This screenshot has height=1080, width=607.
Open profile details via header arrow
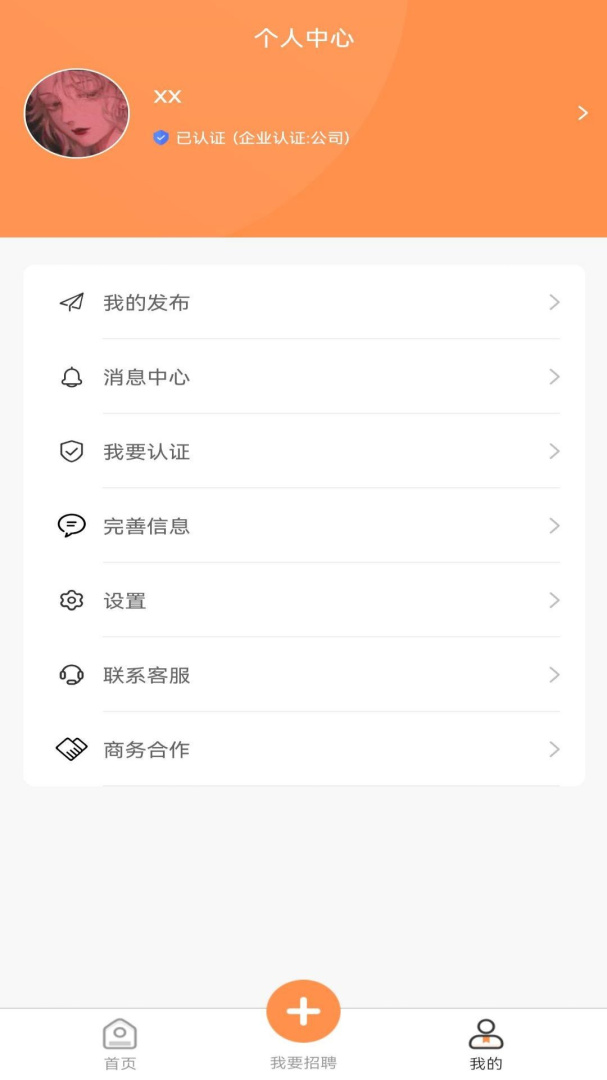(583, 113)
